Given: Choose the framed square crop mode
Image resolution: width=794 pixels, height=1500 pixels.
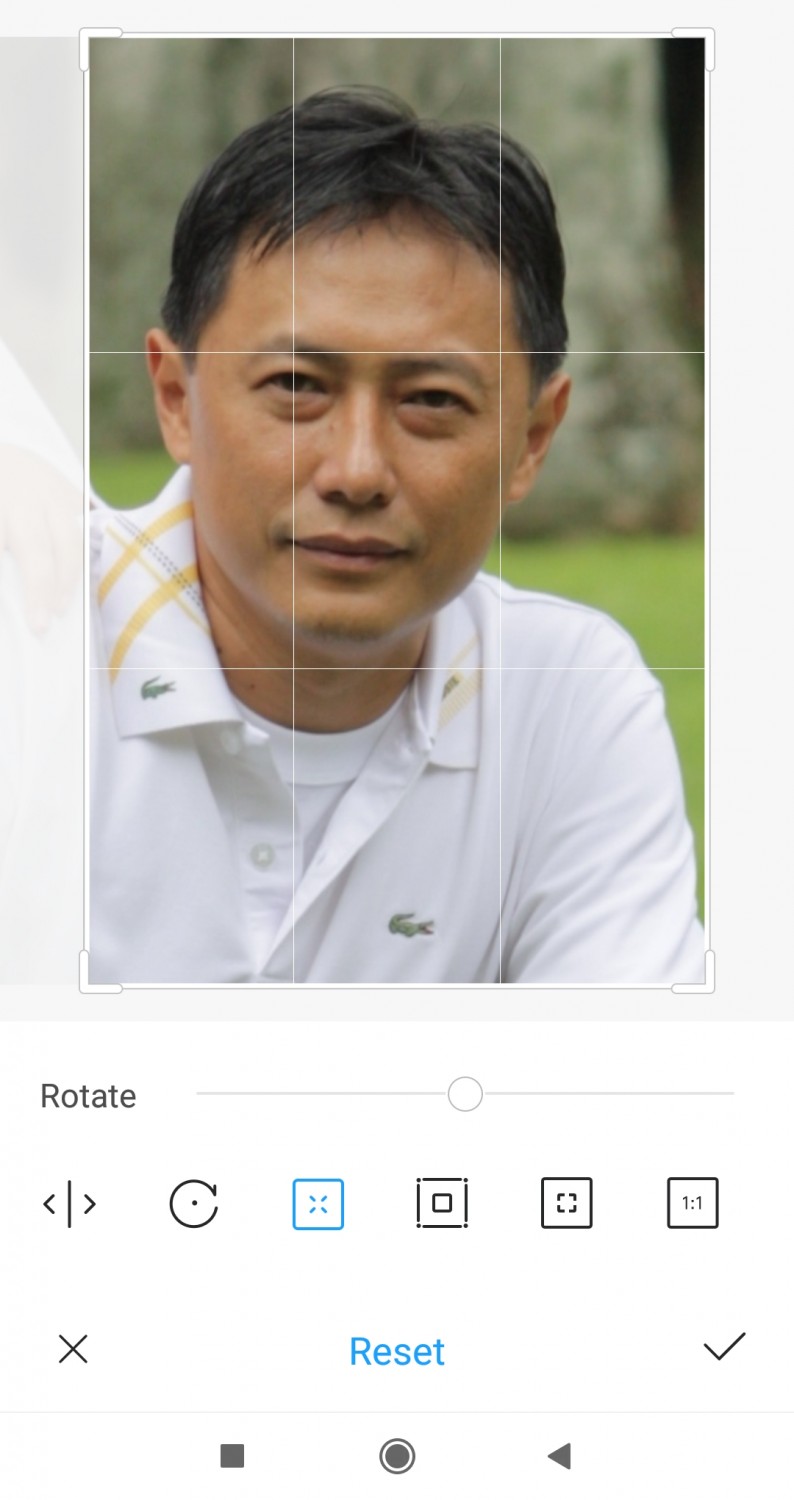Looking at the screenshot, I should pos(442,1203).
